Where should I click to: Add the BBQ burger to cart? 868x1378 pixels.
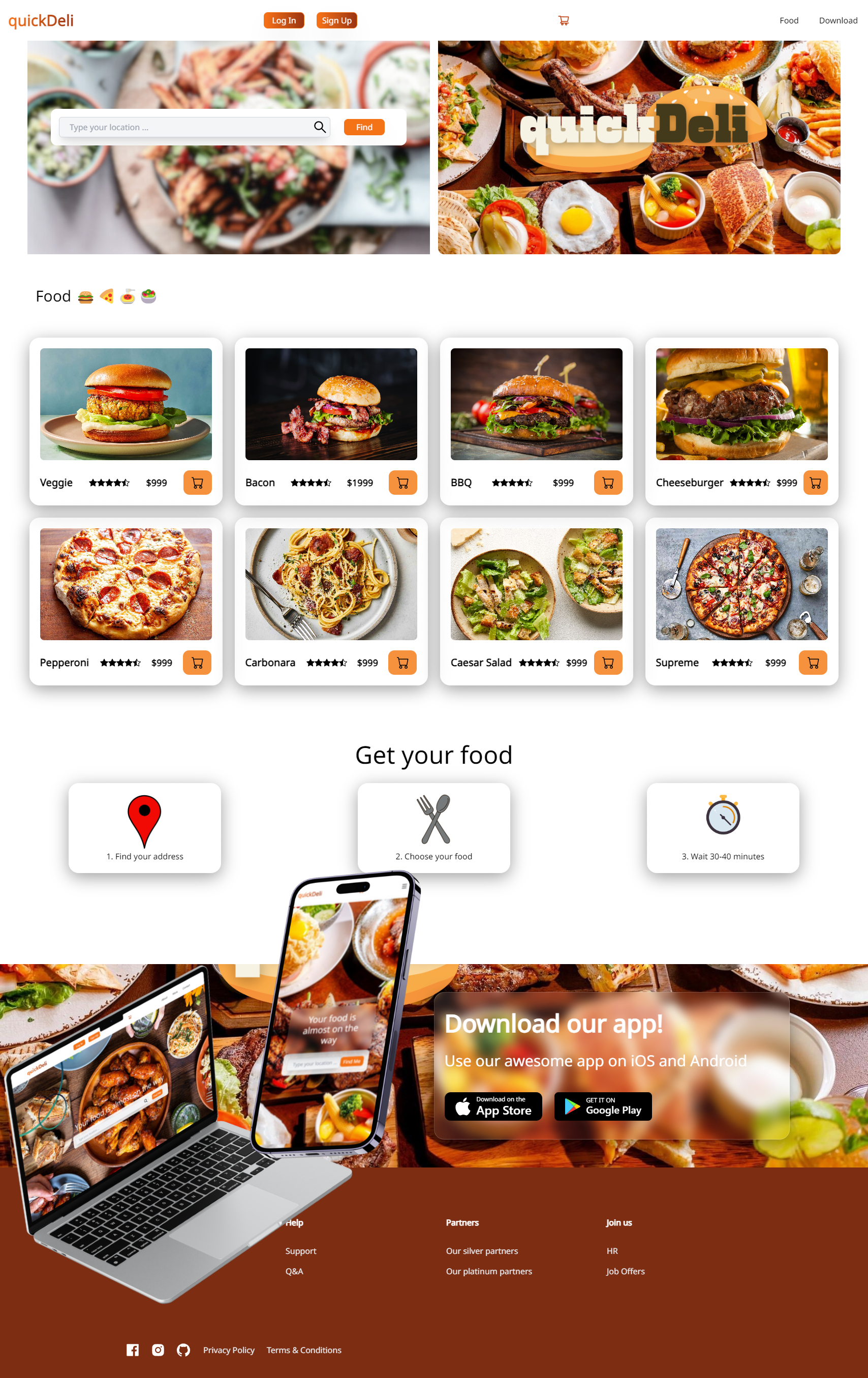[x=608, y=483]
